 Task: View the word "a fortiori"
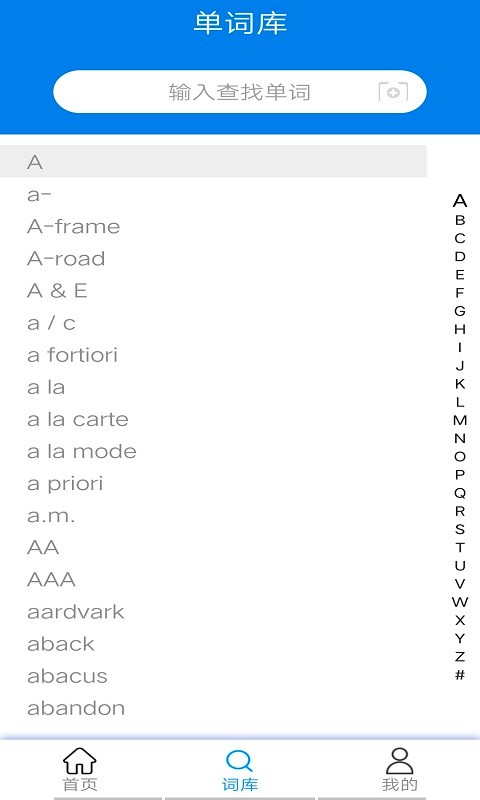click(x=72, y=355)
